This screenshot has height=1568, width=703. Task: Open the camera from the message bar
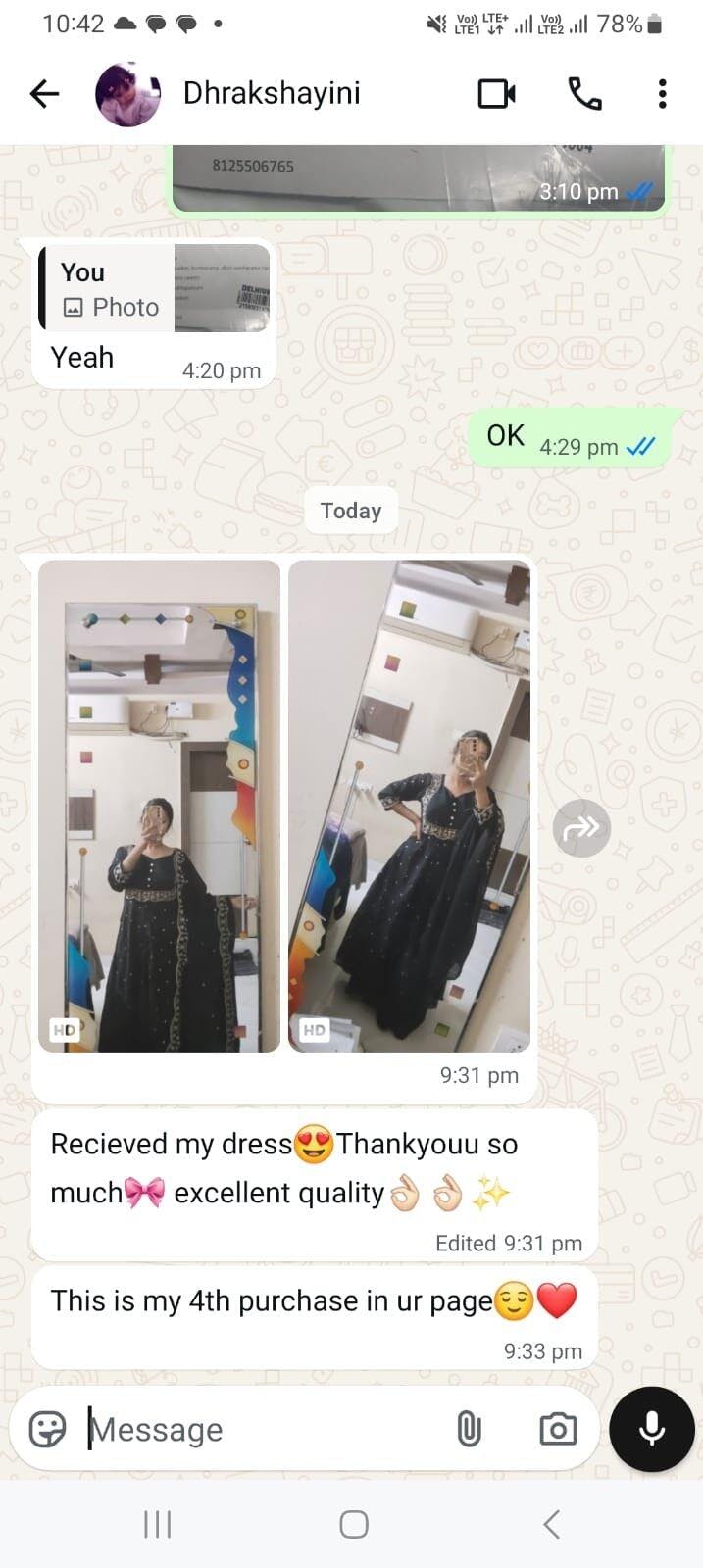[558, 1430]
